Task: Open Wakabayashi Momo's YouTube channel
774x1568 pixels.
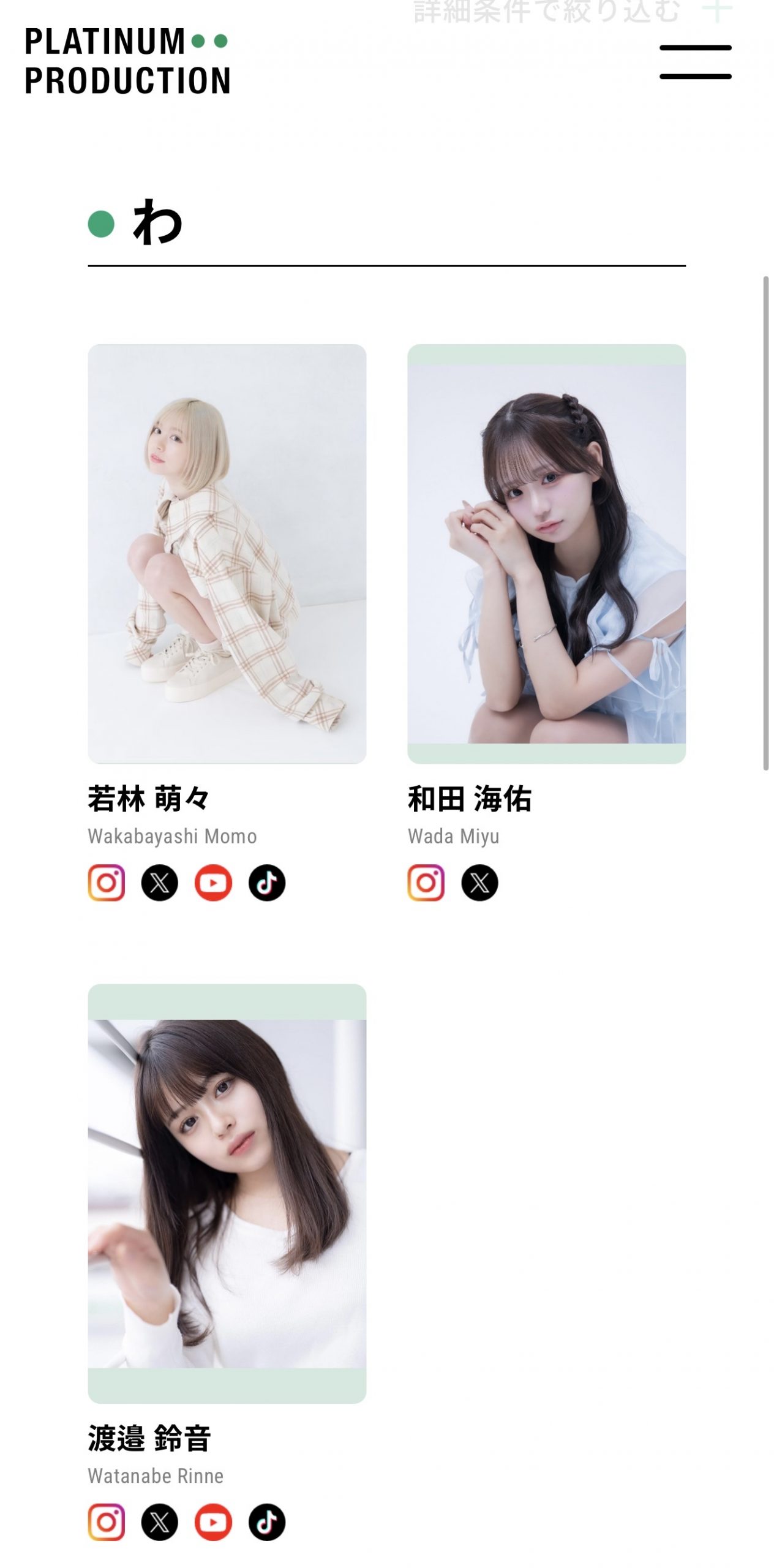Action: pos(213,883)
